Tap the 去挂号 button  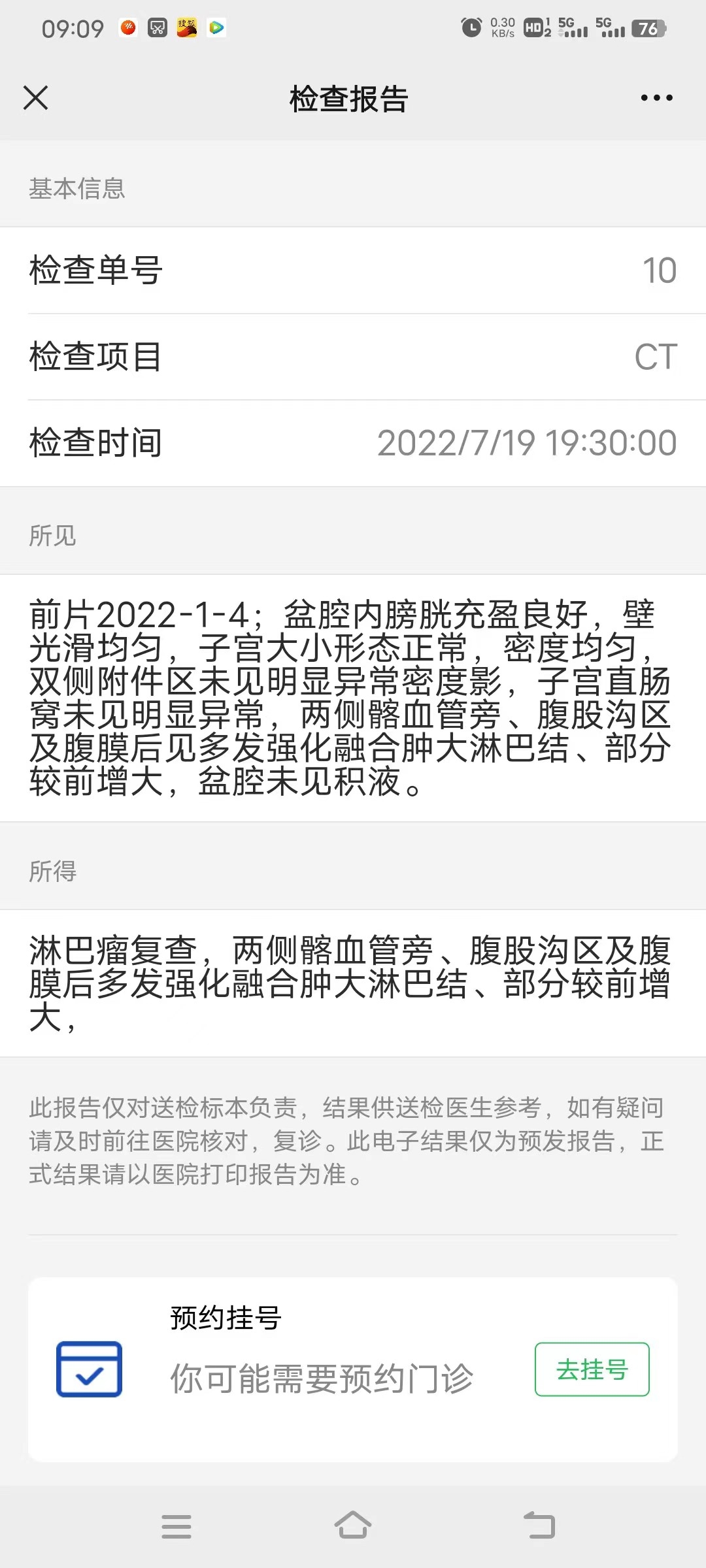pos(592,1369)
